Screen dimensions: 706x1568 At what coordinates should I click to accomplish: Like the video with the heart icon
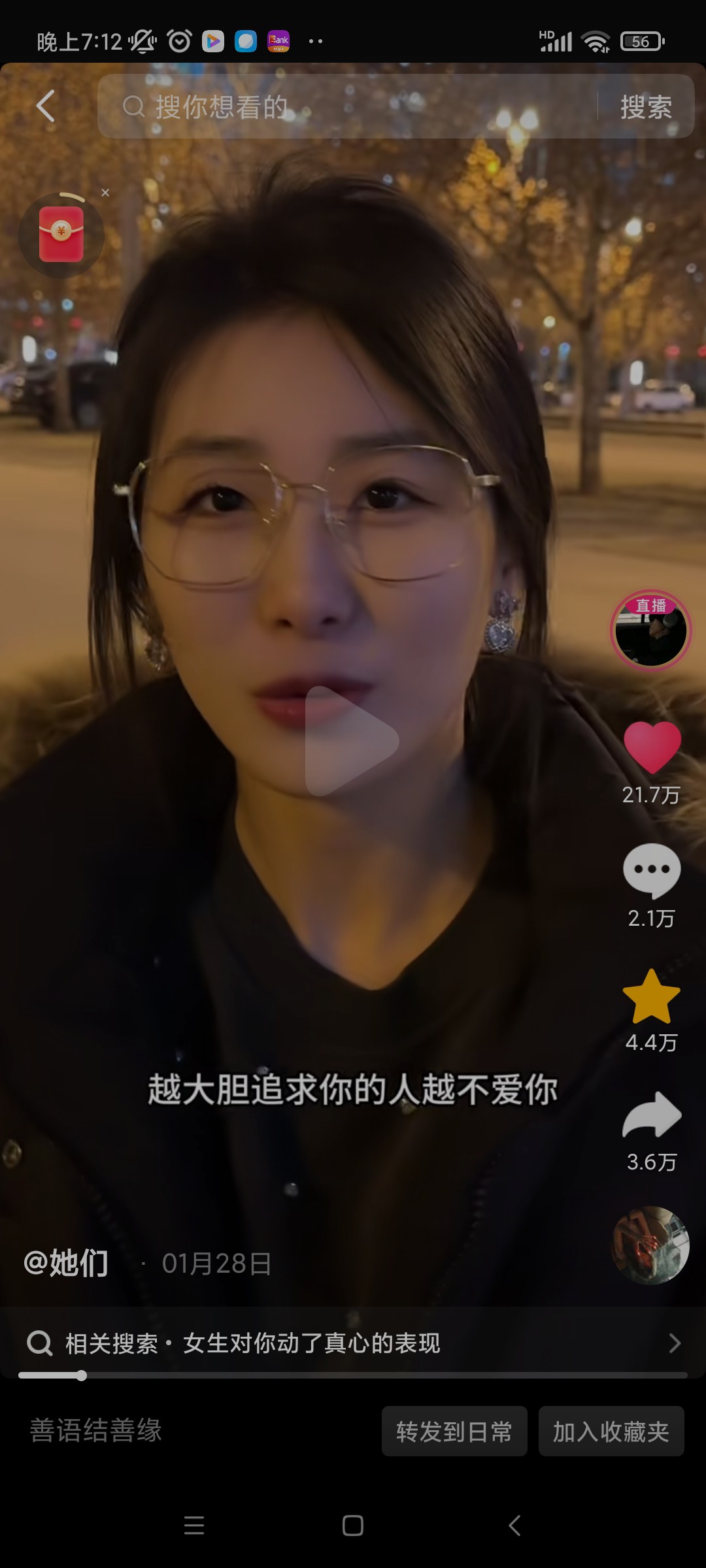(x=652, y=748)
